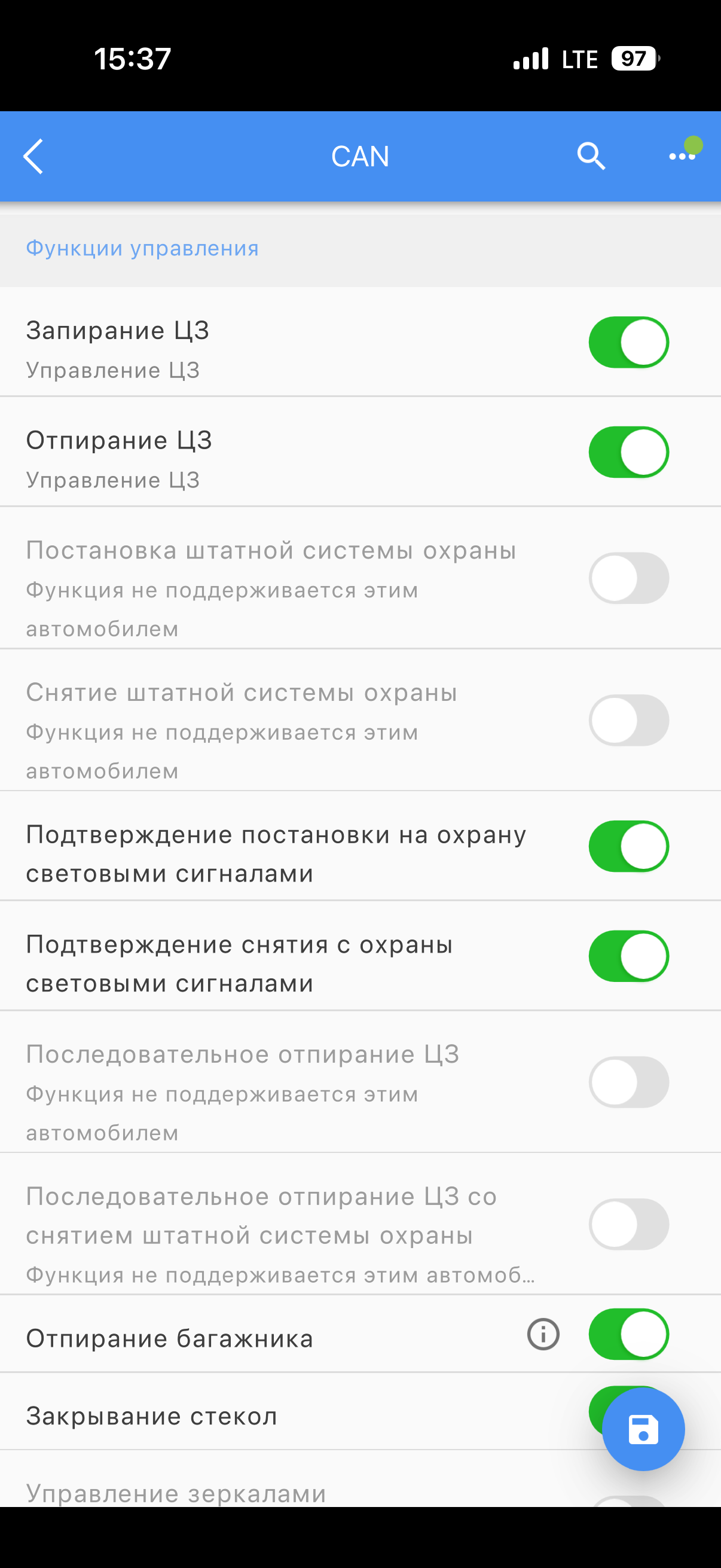Viewport: 721px width, 1568px height.
Task: Show info about Отпирание багажника
Action: pos(543,1335)
